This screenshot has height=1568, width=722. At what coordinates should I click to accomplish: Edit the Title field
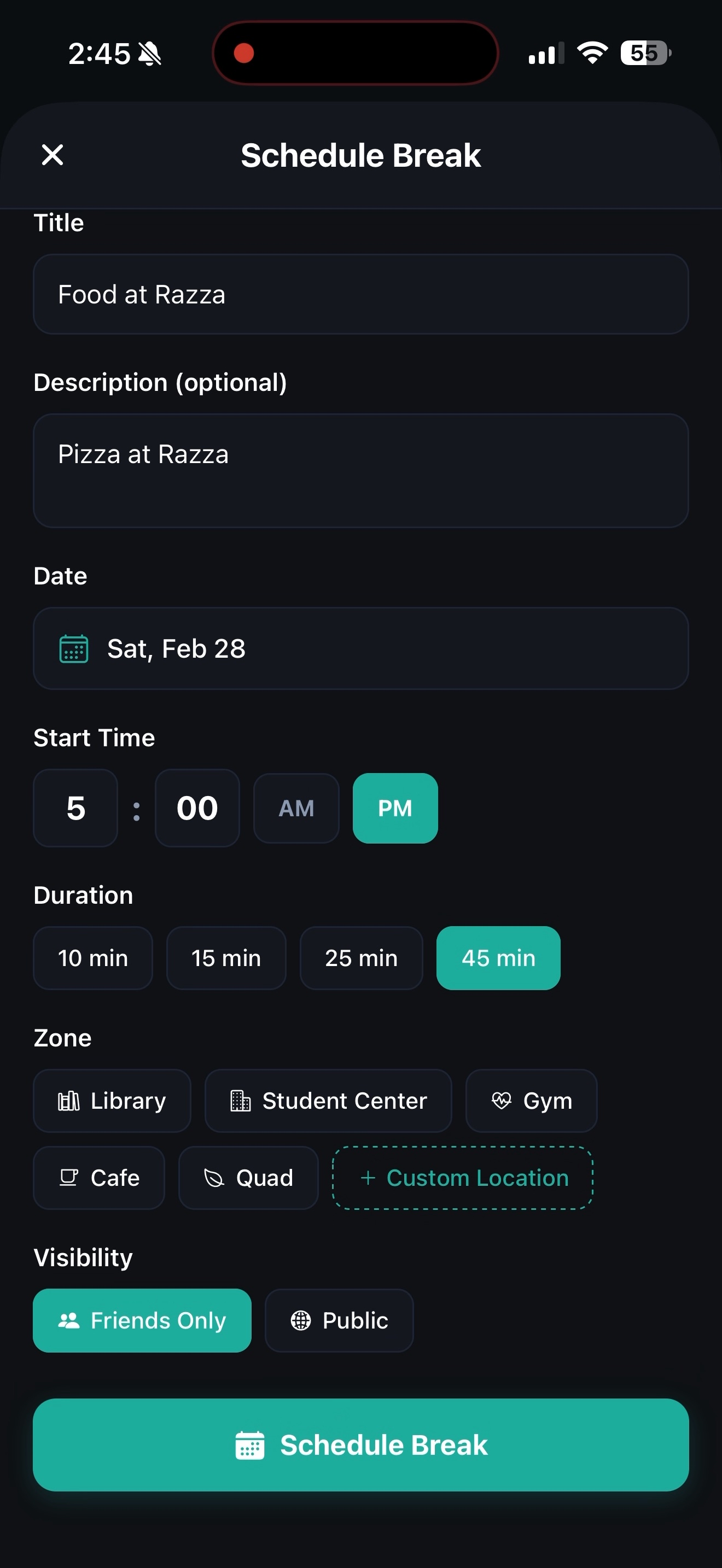pos(360,295)
